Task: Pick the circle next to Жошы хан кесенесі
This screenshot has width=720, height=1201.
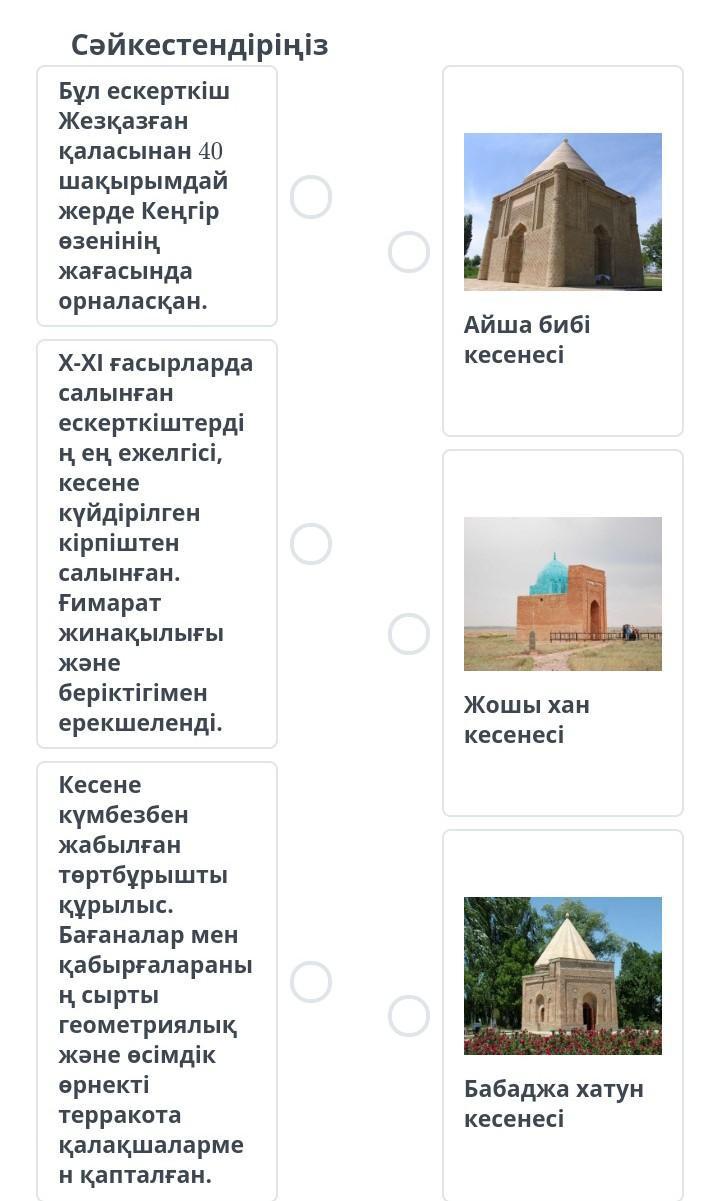Action: point(409,634)
